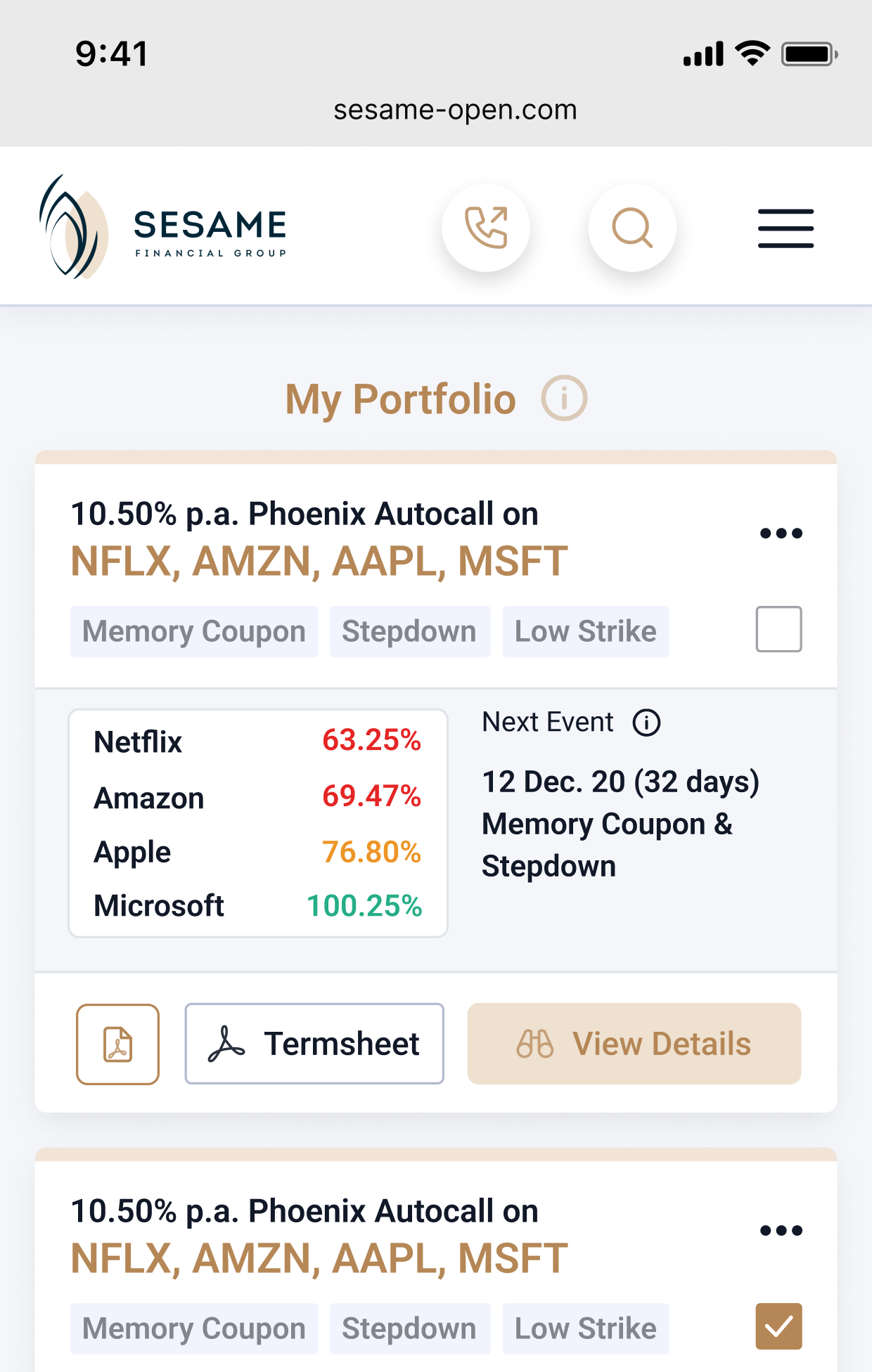This screenshot has height=1372, width=872.
Task: Click the search icon
Action: click(x=631, y=227)
